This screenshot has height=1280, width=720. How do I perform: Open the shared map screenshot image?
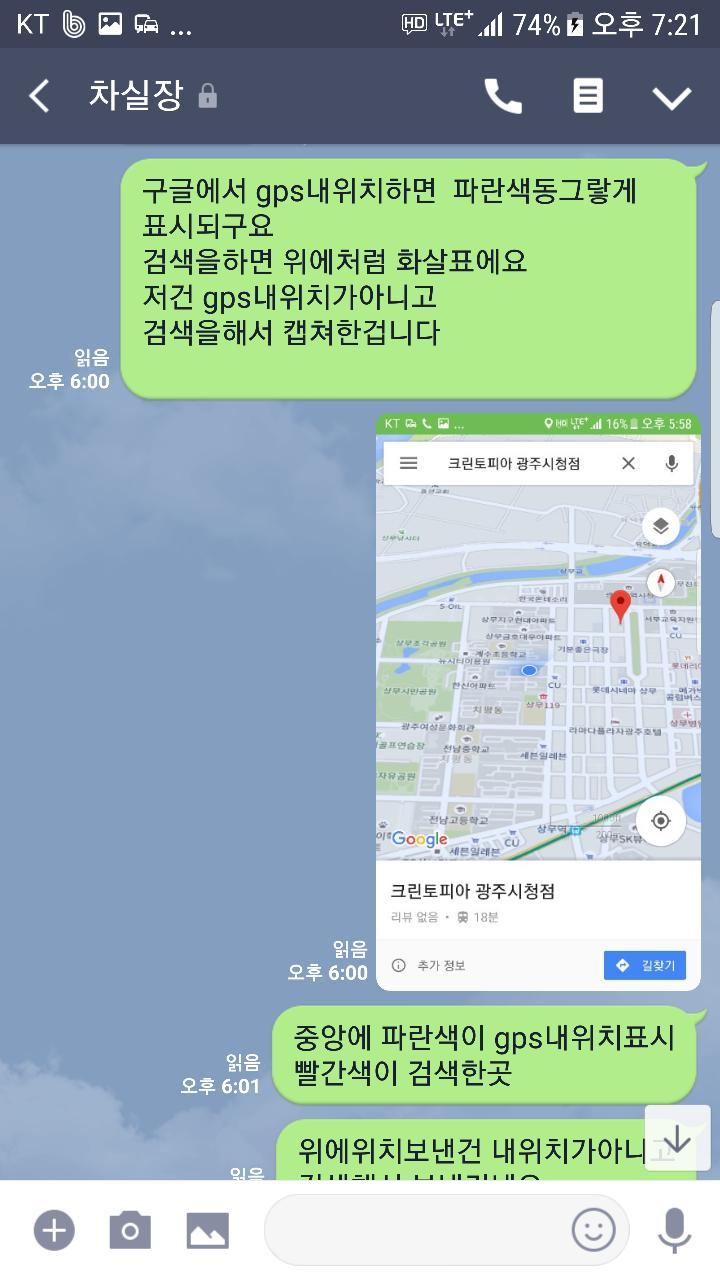point(538,702)
